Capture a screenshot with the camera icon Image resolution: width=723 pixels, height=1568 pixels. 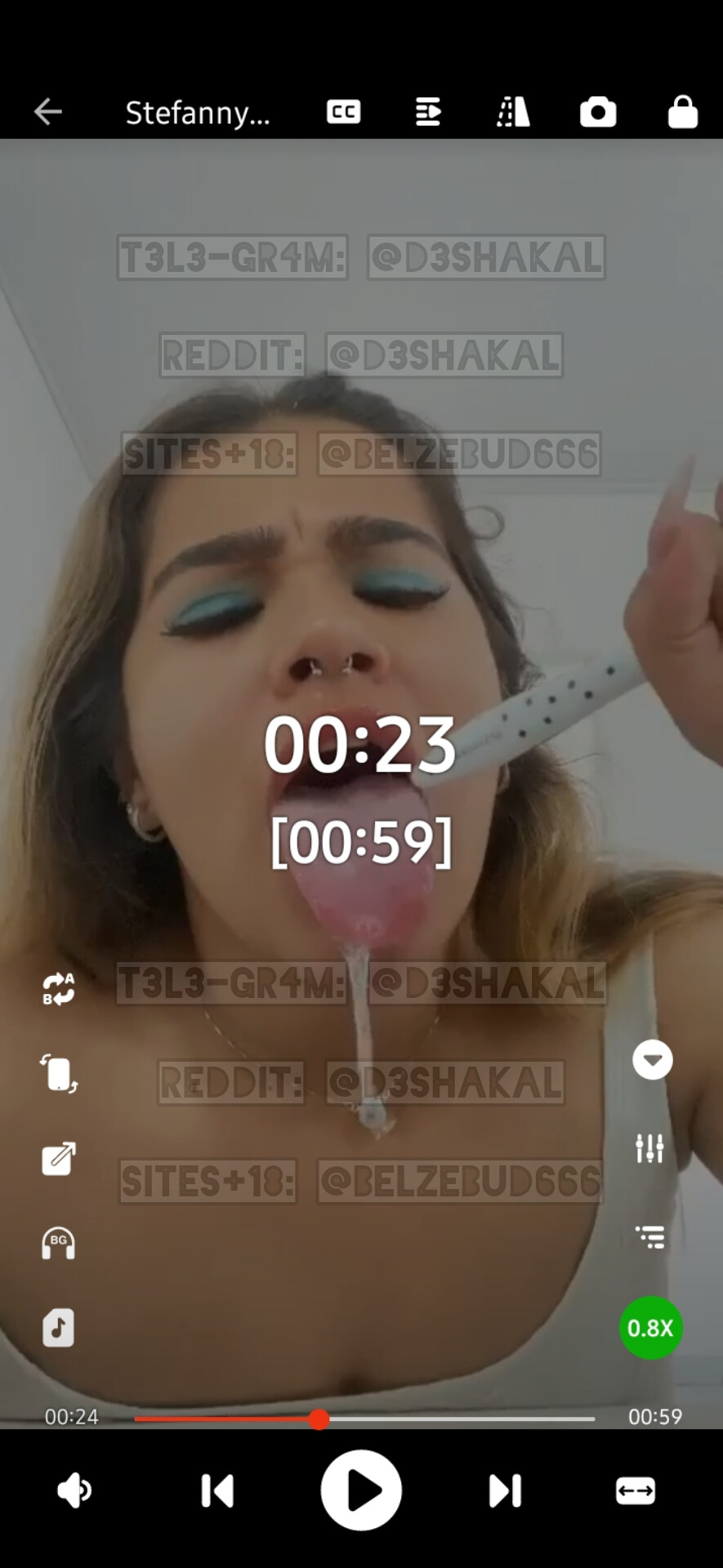(x=598, y=112)
